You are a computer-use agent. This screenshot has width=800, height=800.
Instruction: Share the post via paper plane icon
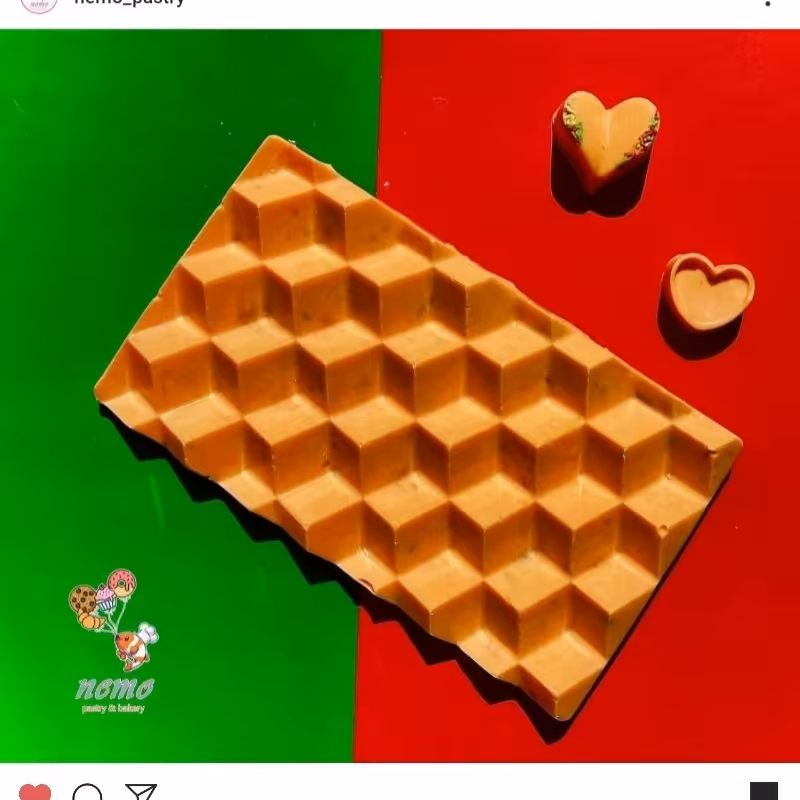tap(141, 793)
